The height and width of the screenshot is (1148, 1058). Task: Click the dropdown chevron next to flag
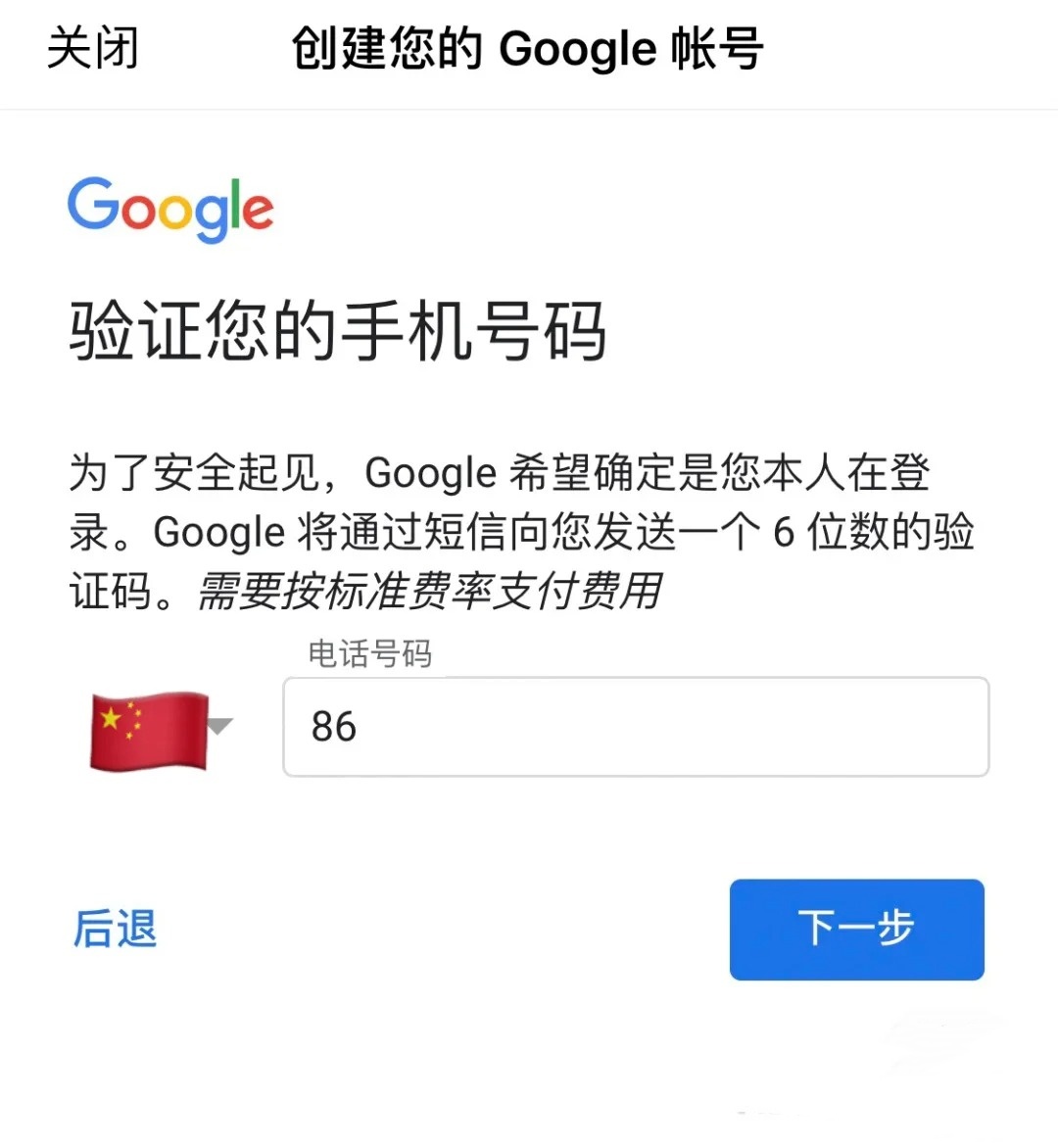(223, 727)
